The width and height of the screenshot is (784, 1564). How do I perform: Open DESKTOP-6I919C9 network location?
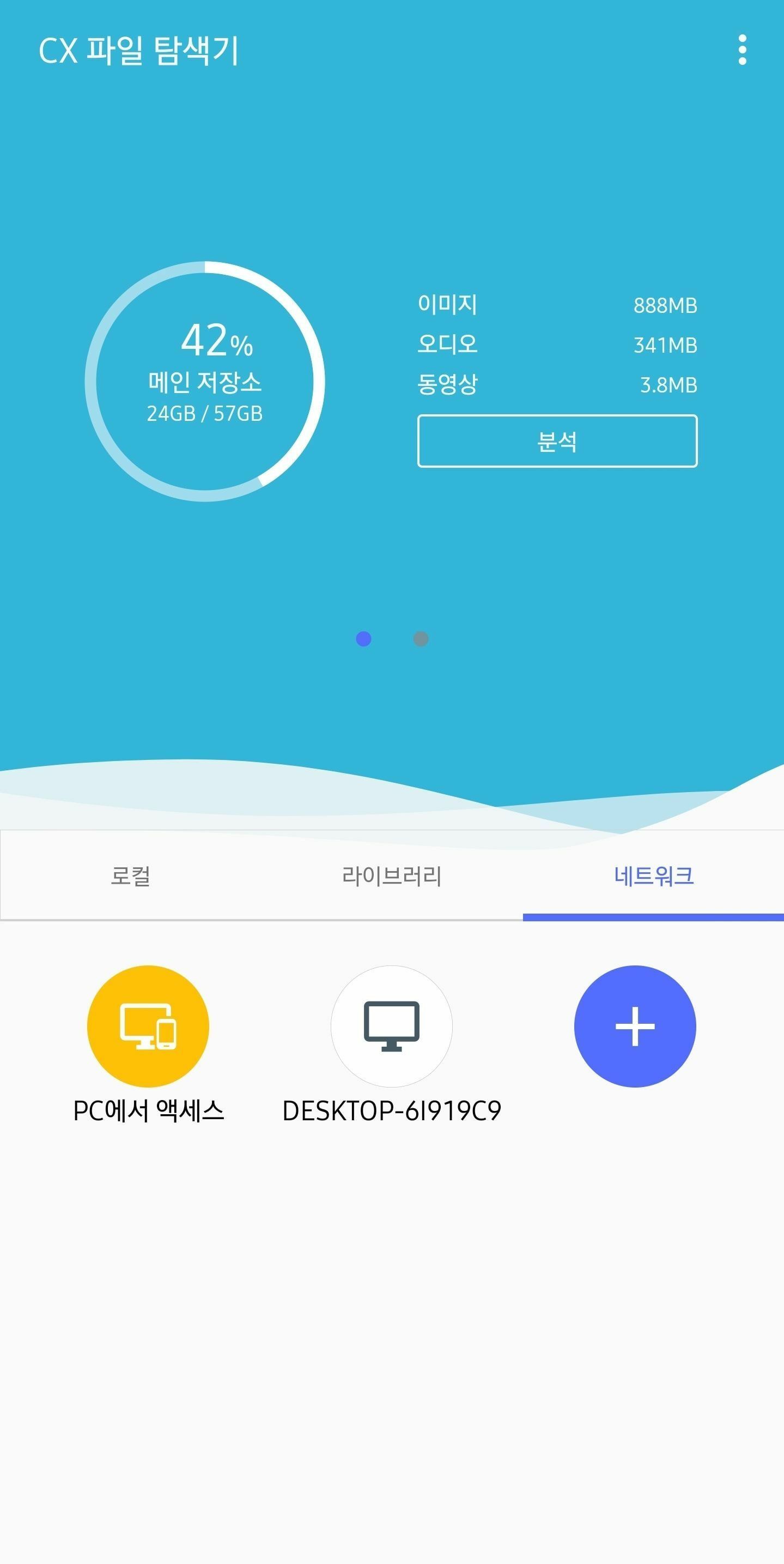tap(391, 1026)
